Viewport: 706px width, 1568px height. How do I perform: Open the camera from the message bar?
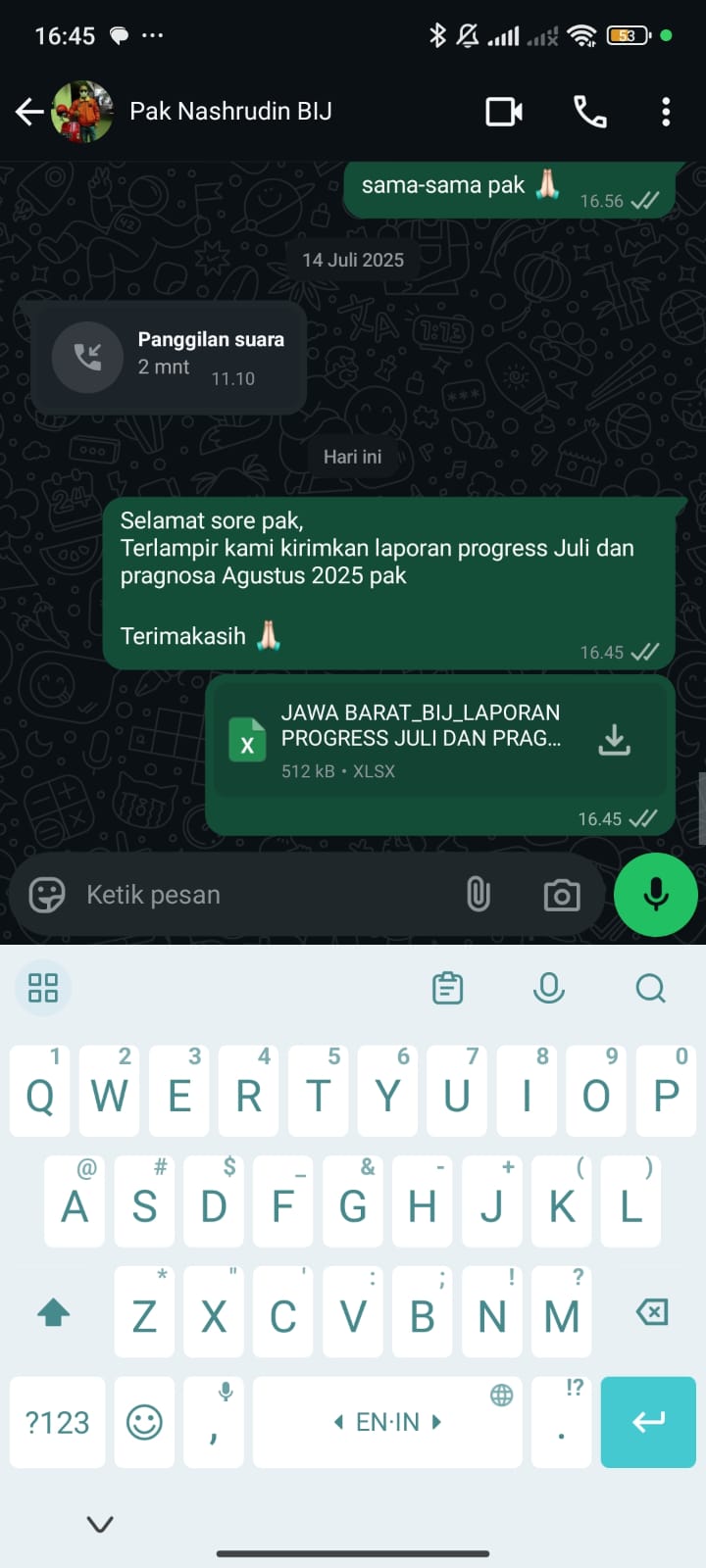pos(561,895)
